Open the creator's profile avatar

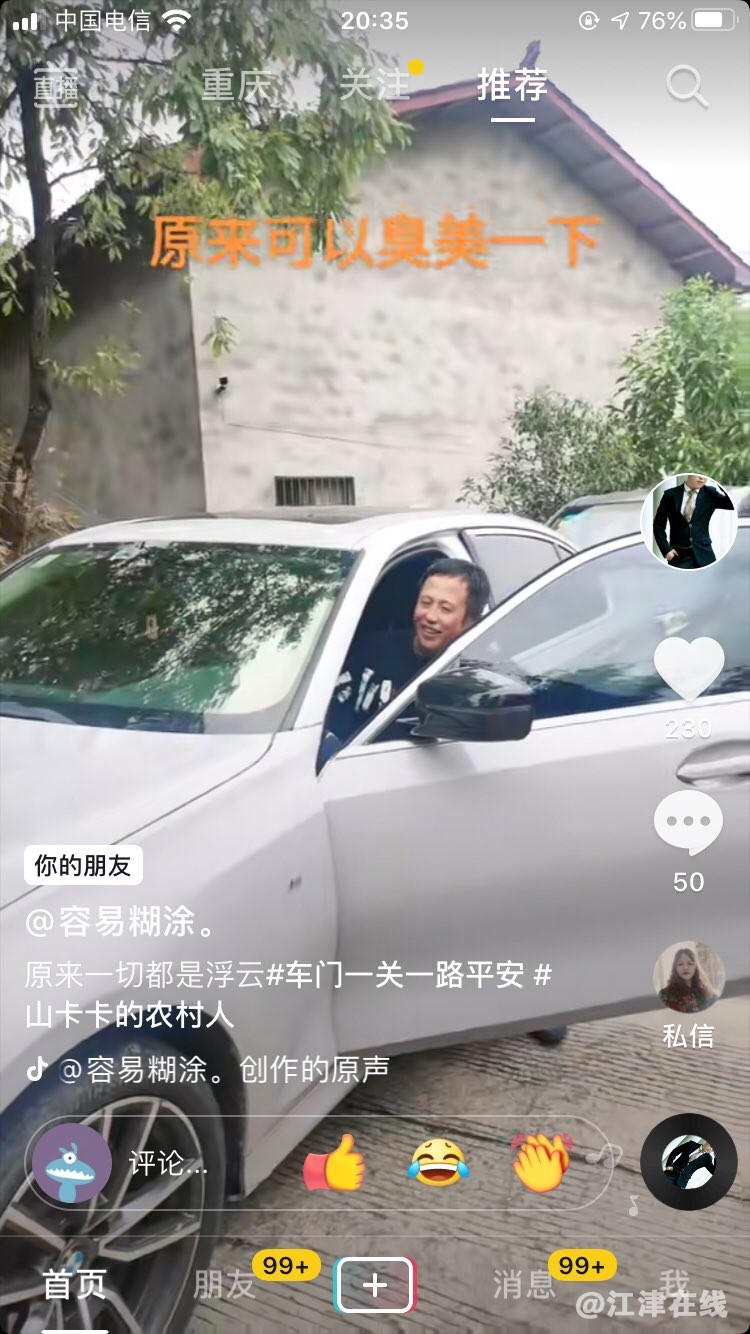688,522
